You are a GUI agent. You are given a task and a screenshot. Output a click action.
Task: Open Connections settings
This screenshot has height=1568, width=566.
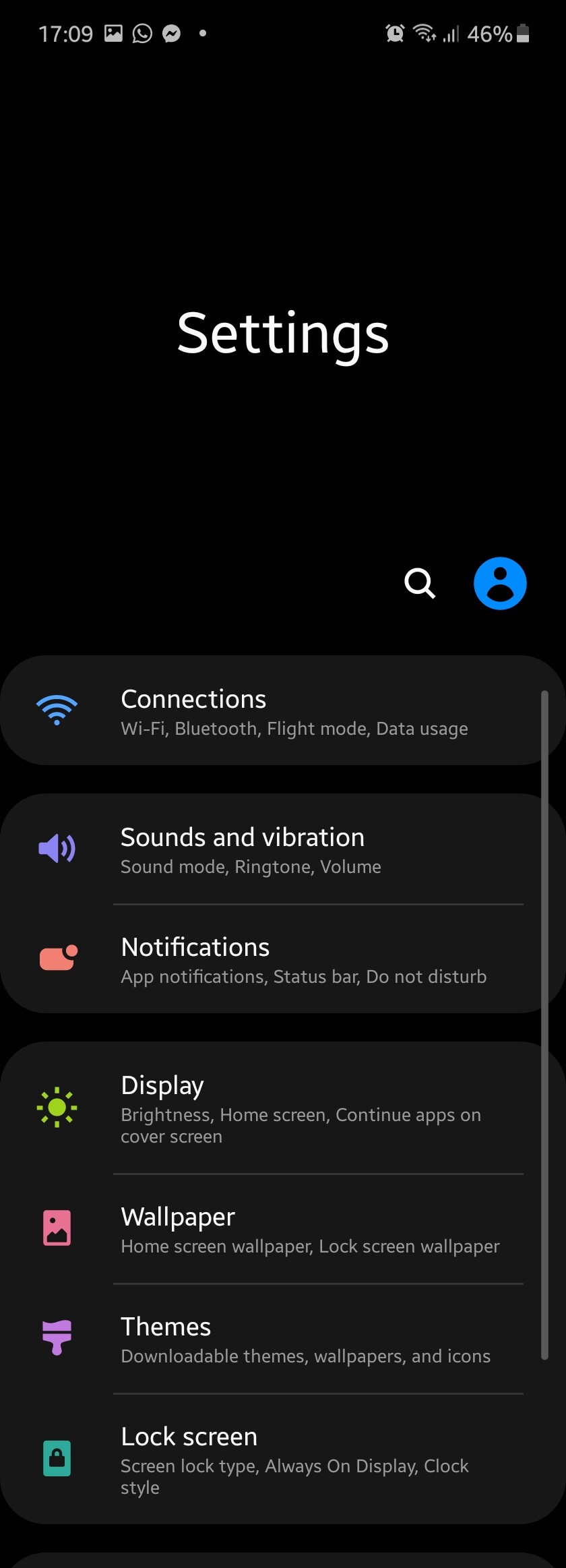(x=283, y=711)
